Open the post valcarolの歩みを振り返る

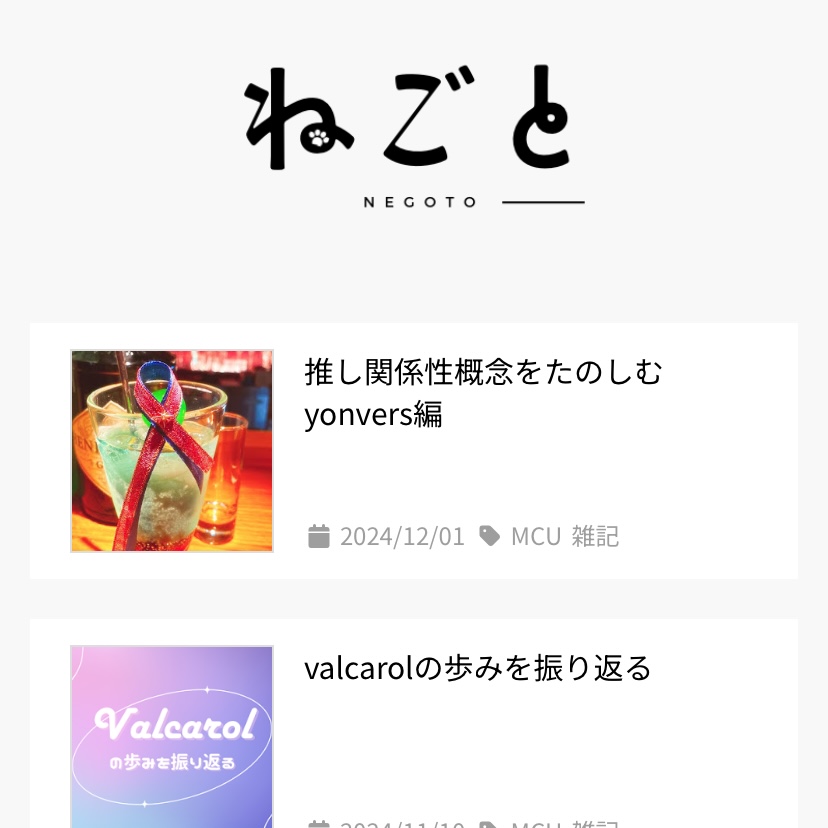(477, 667)
